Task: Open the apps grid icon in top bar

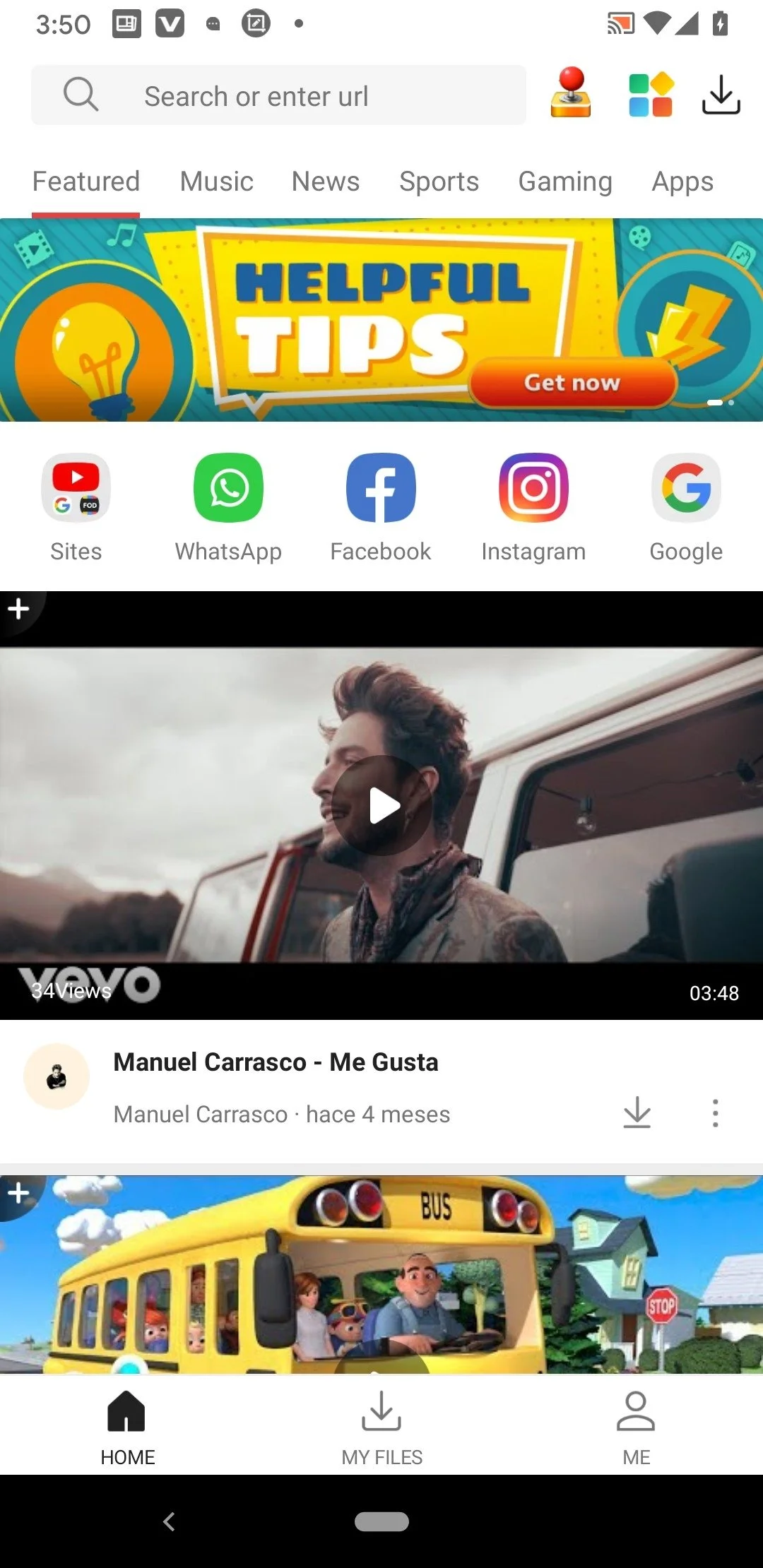Action: (649, 95)
